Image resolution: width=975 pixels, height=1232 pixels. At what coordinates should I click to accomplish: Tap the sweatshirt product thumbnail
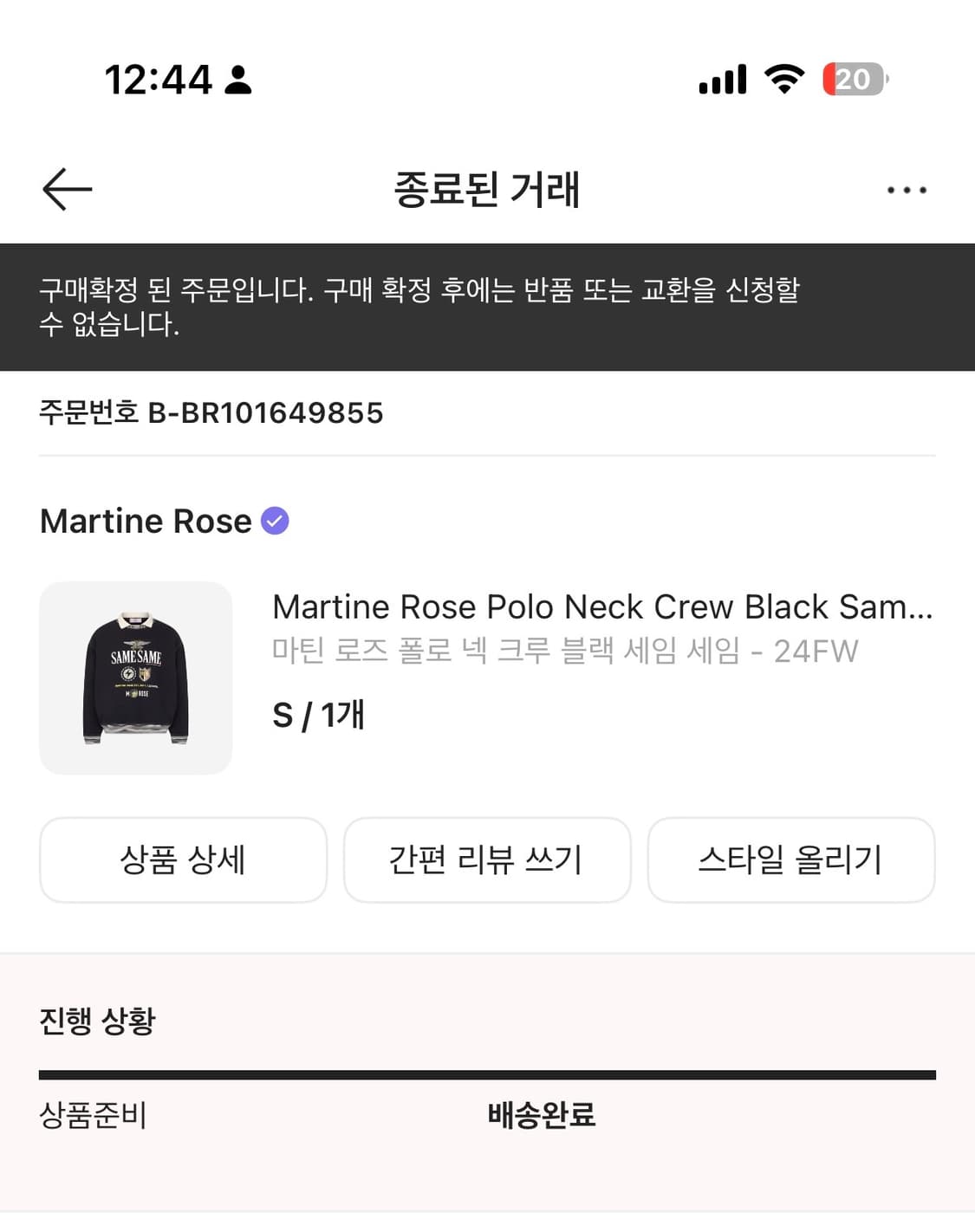[x=136, y=677]
